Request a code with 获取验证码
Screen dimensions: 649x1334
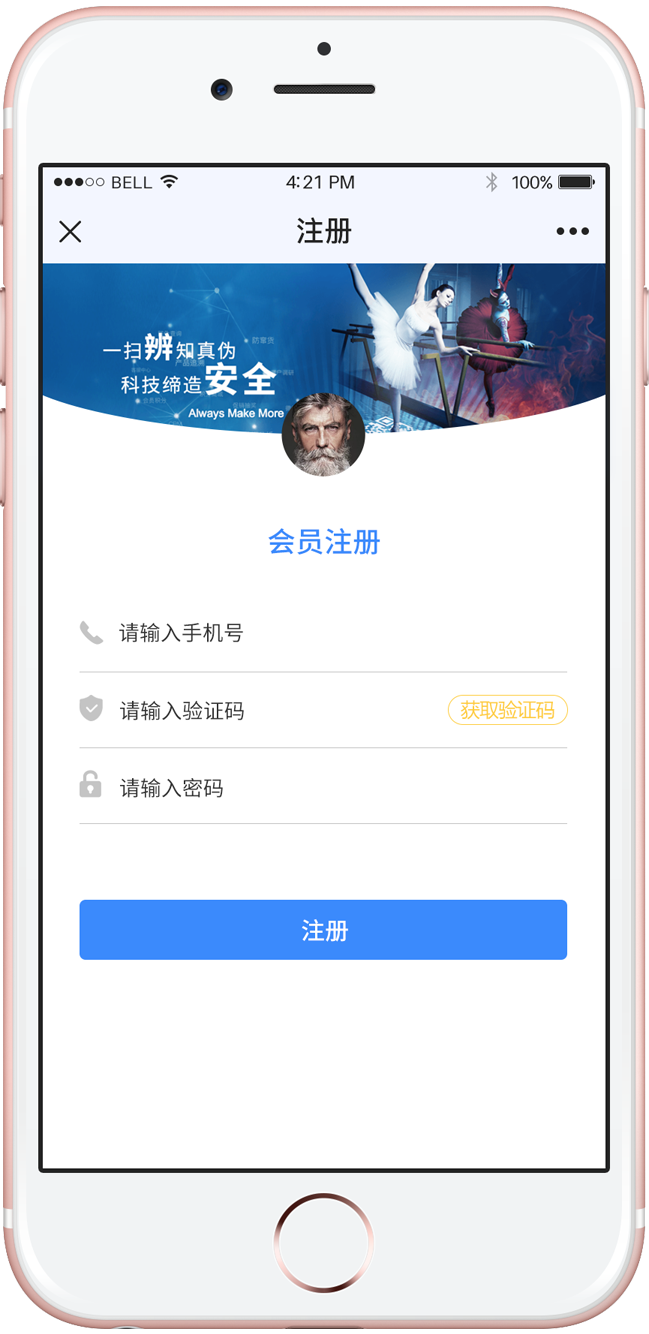tap(507, 711)
